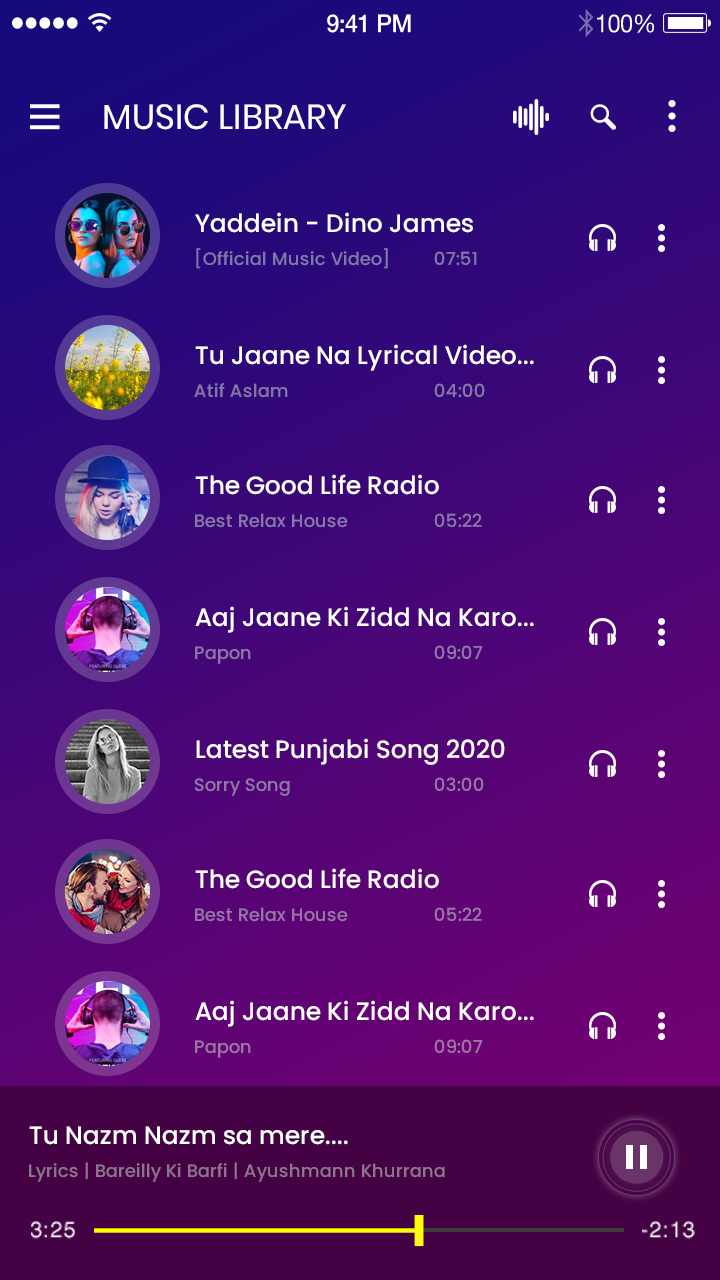Click the headphone icon next to Latest Punjabi Song 2020
The width and height of the screenshot is (720, 1280).
(x=602, y=763)
